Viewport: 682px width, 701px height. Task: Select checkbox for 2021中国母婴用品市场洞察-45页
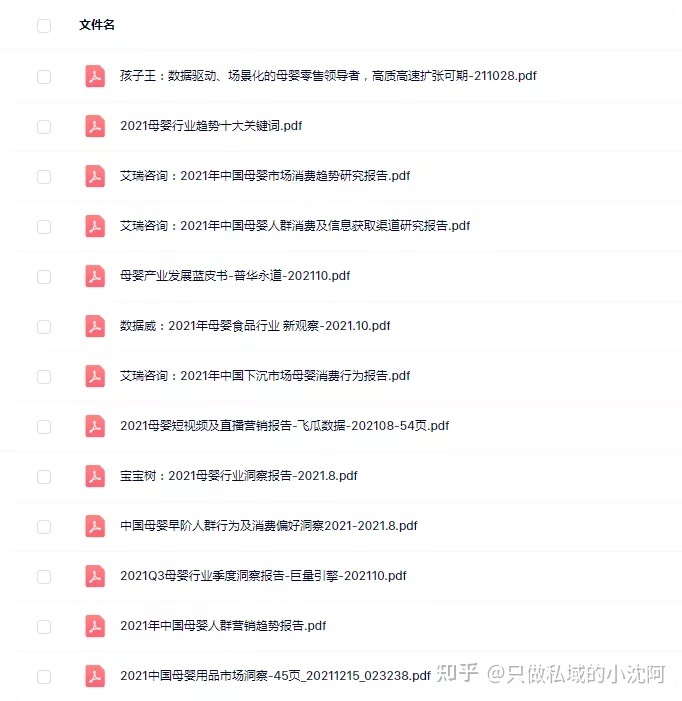pos(44,676)
